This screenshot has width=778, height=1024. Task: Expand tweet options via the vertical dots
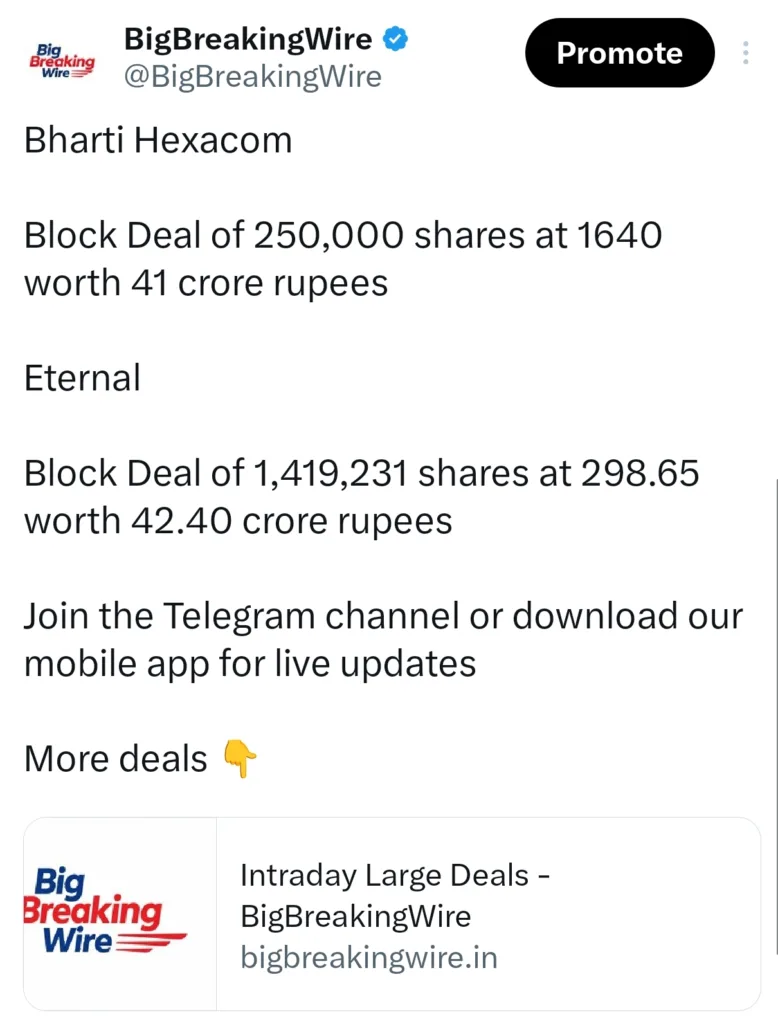pos(746,54)
